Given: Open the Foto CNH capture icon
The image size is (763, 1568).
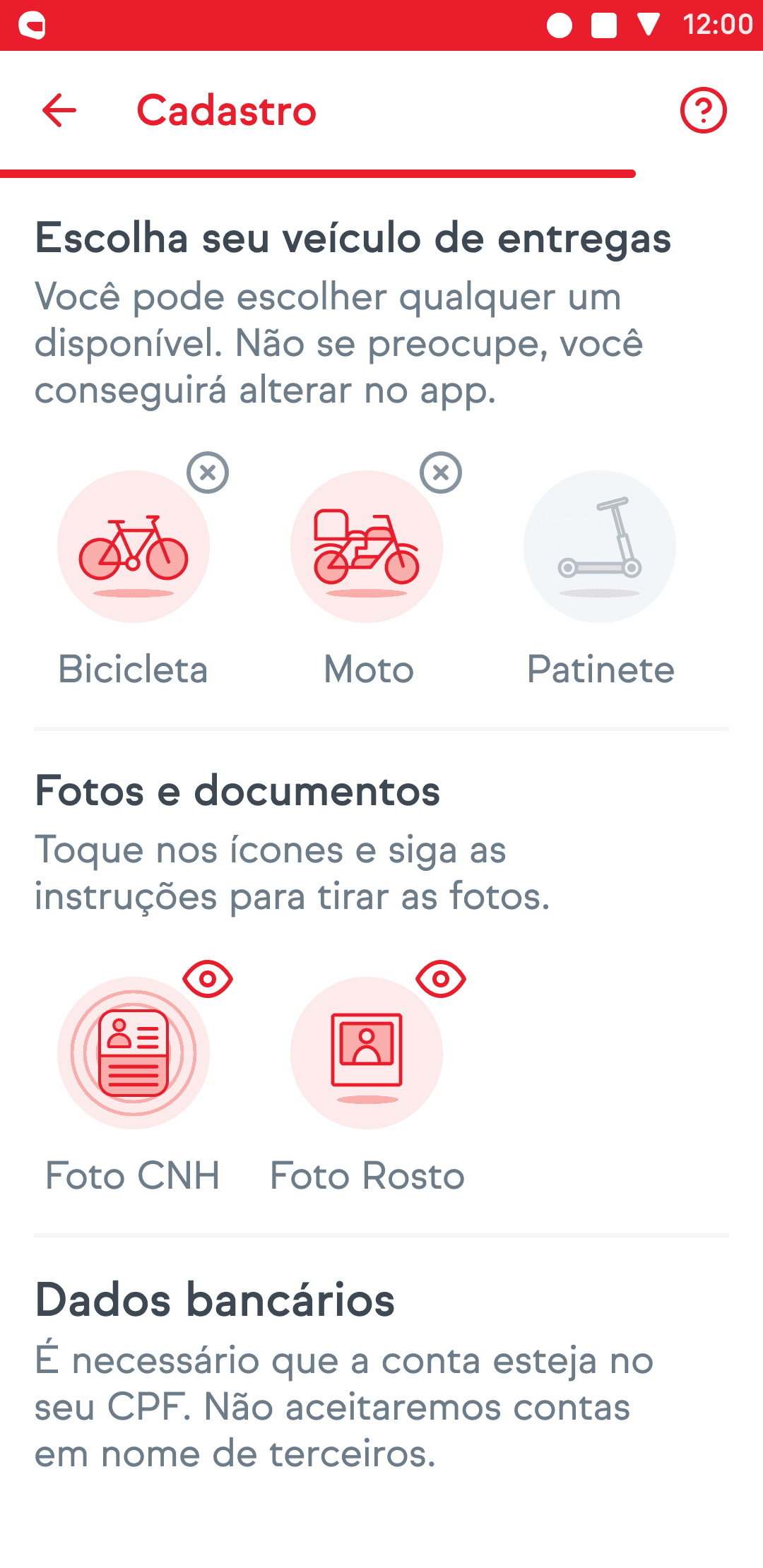Looking at the screenshot, I should click(x=133, y=1052).
